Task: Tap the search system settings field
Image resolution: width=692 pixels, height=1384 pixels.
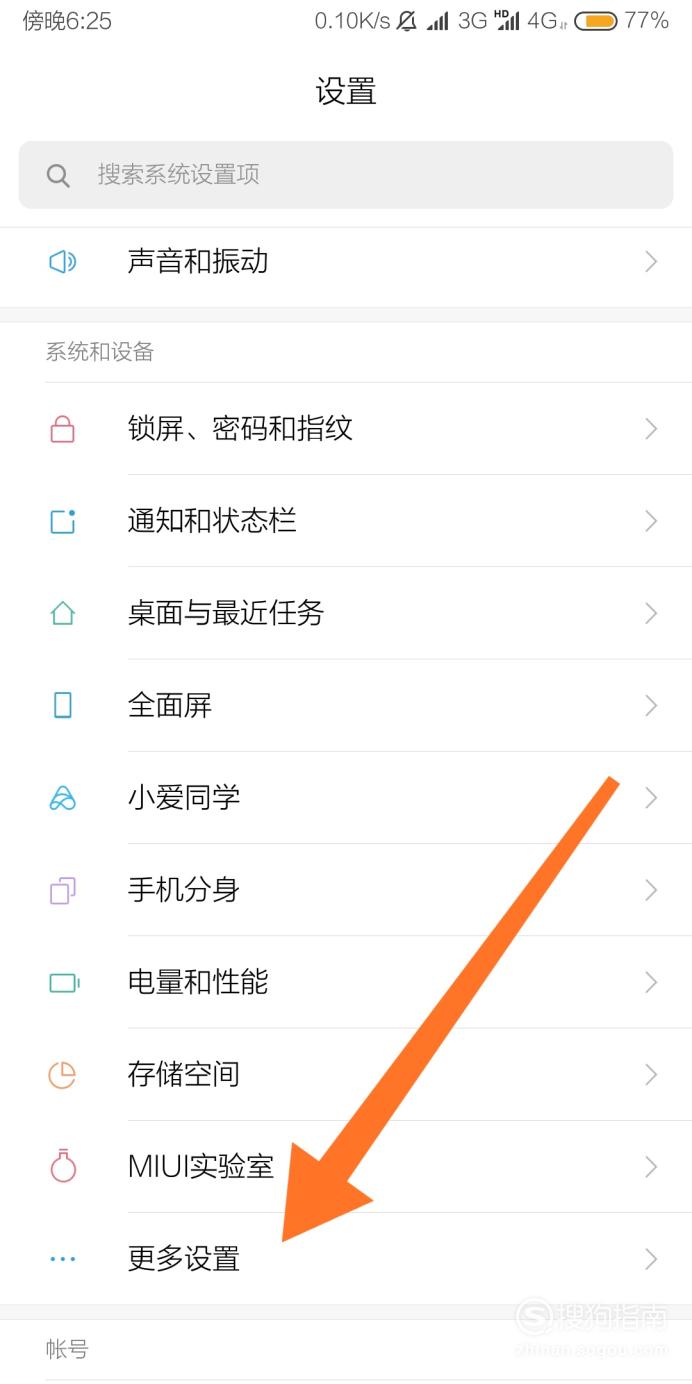Action: pyautogui.click(x=346, y=175)
